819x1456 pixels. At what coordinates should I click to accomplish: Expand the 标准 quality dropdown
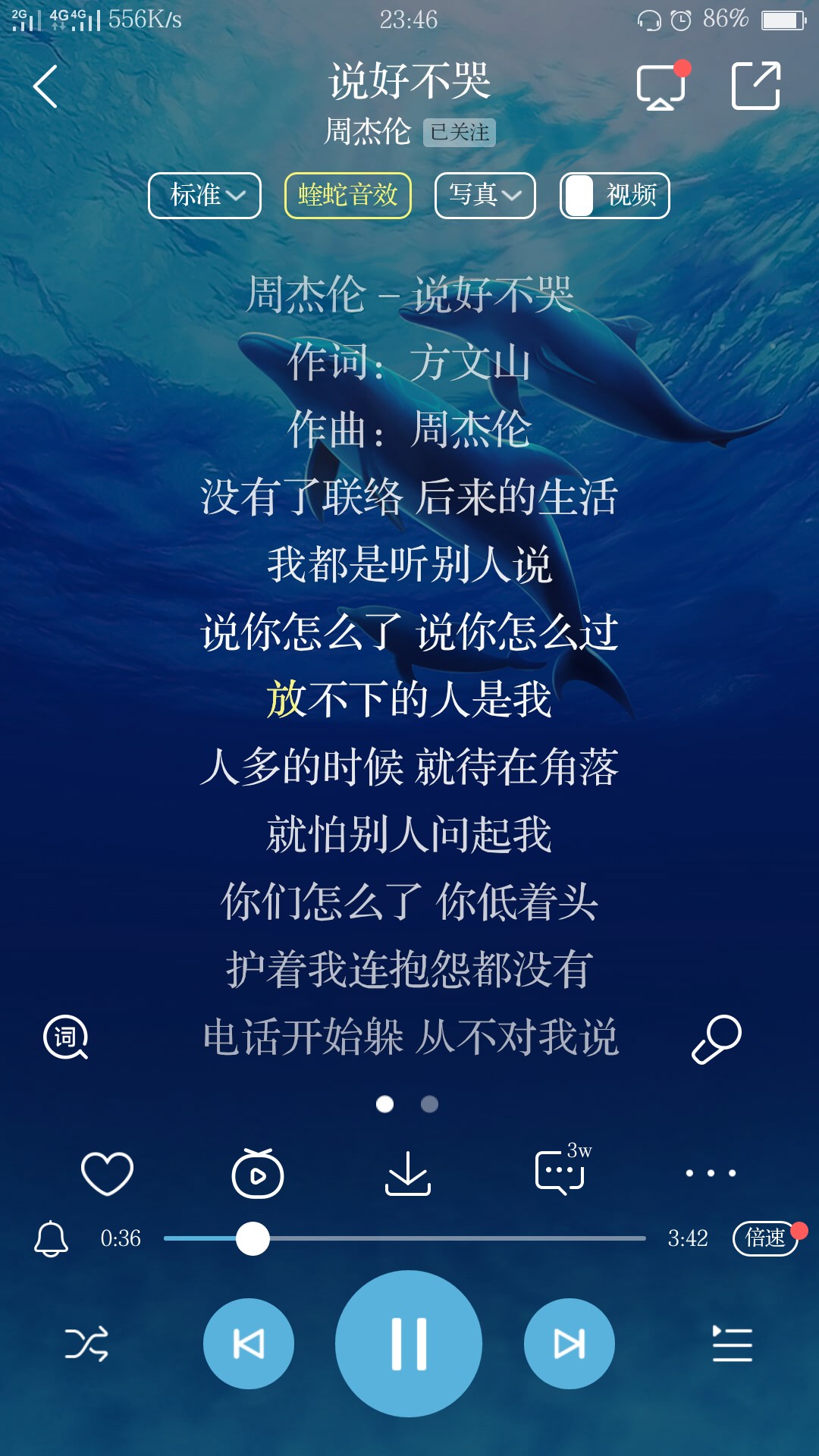pos(205,196)
